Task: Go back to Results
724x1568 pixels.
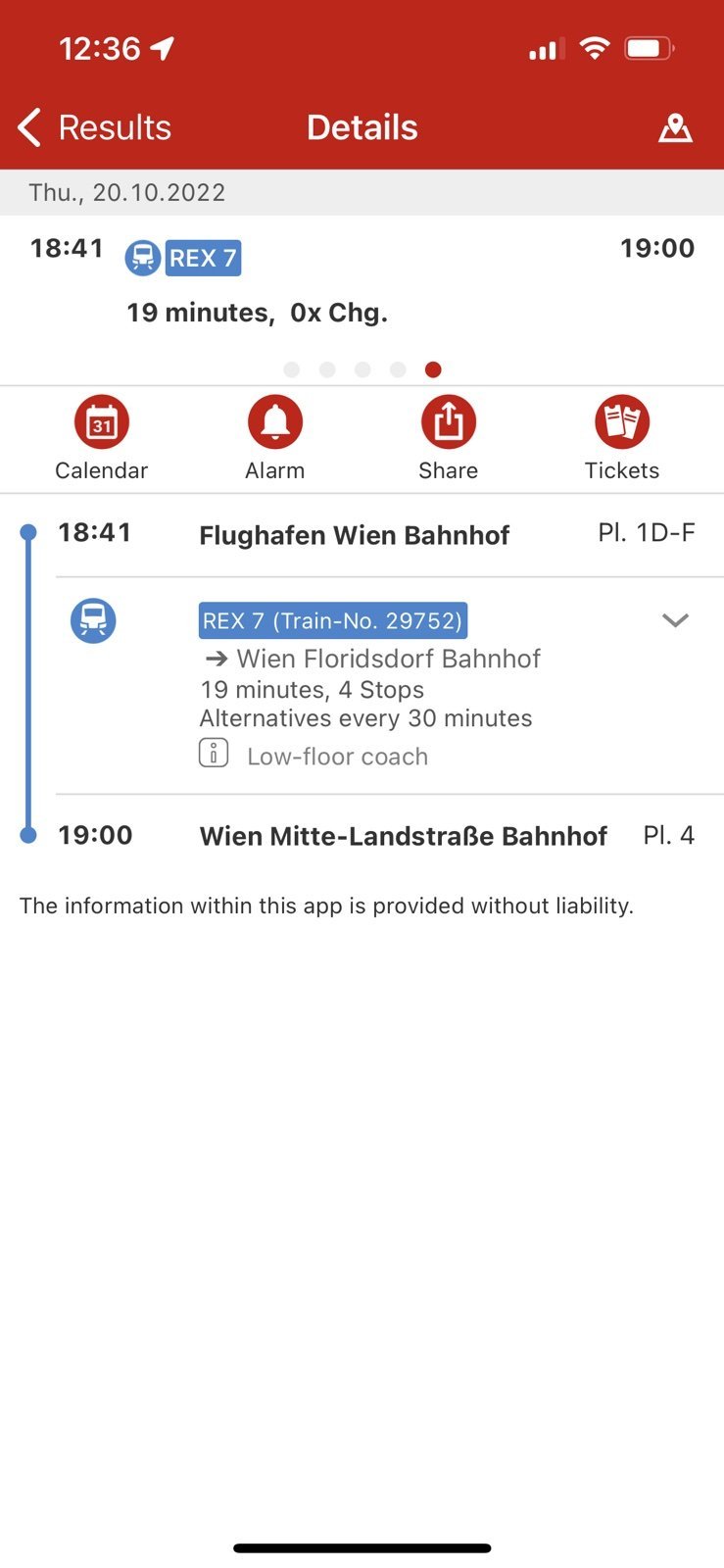Action: [94, 127]
